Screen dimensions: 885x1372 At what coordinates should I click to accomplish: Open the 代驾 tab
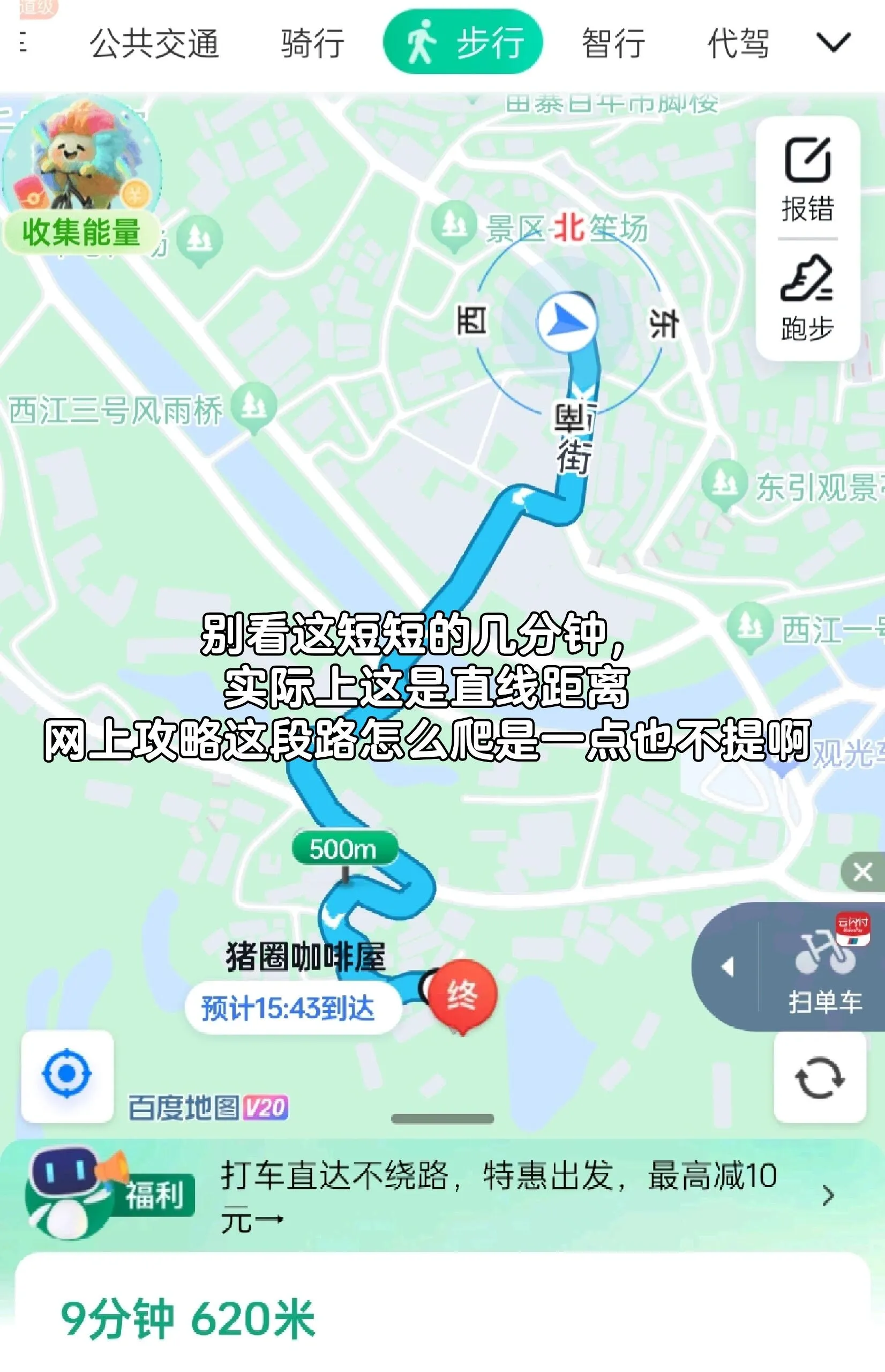click(x=738, y=43)
